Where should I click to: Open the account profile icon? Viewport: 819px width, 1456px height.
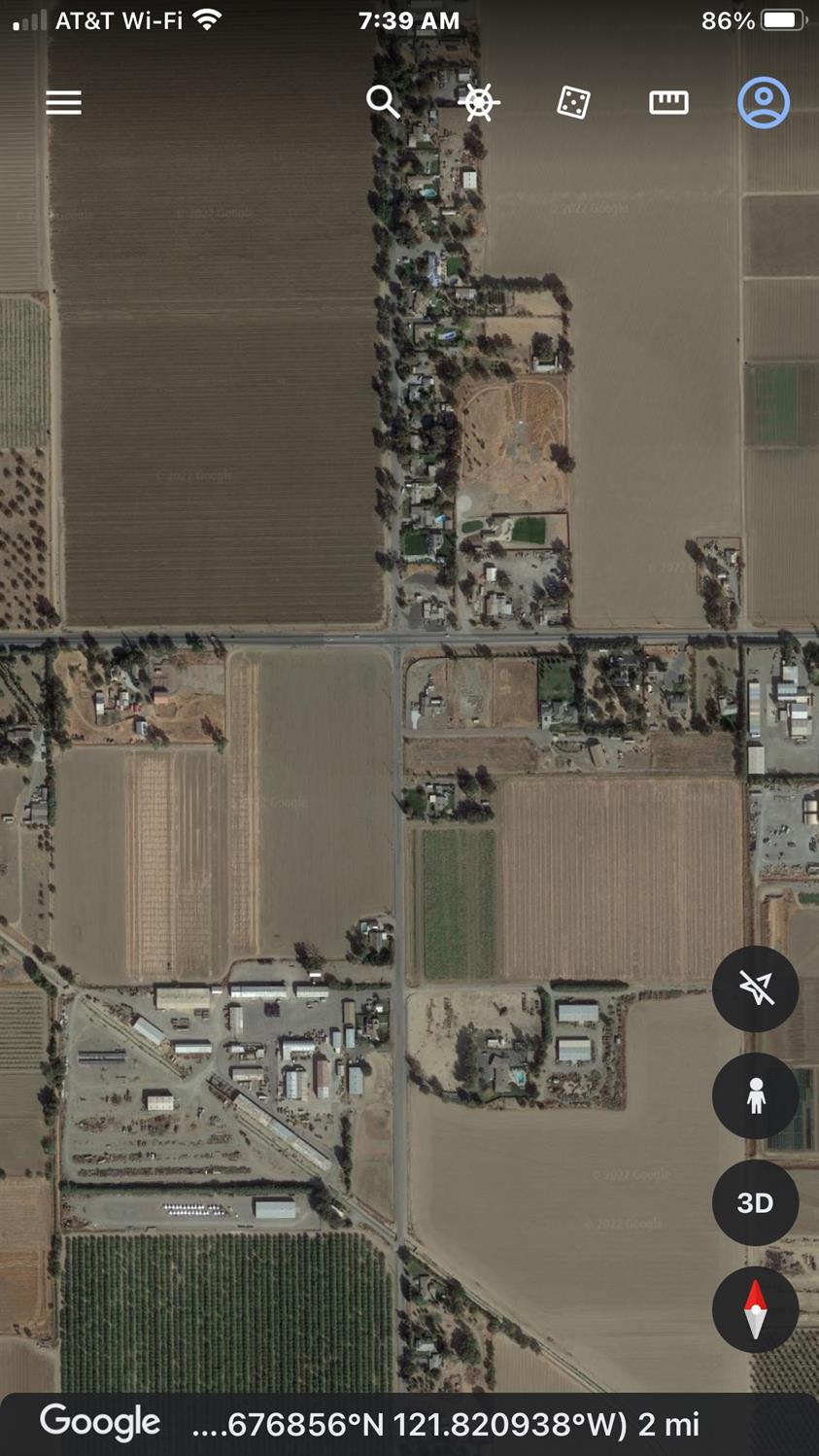tap(764, 102)
